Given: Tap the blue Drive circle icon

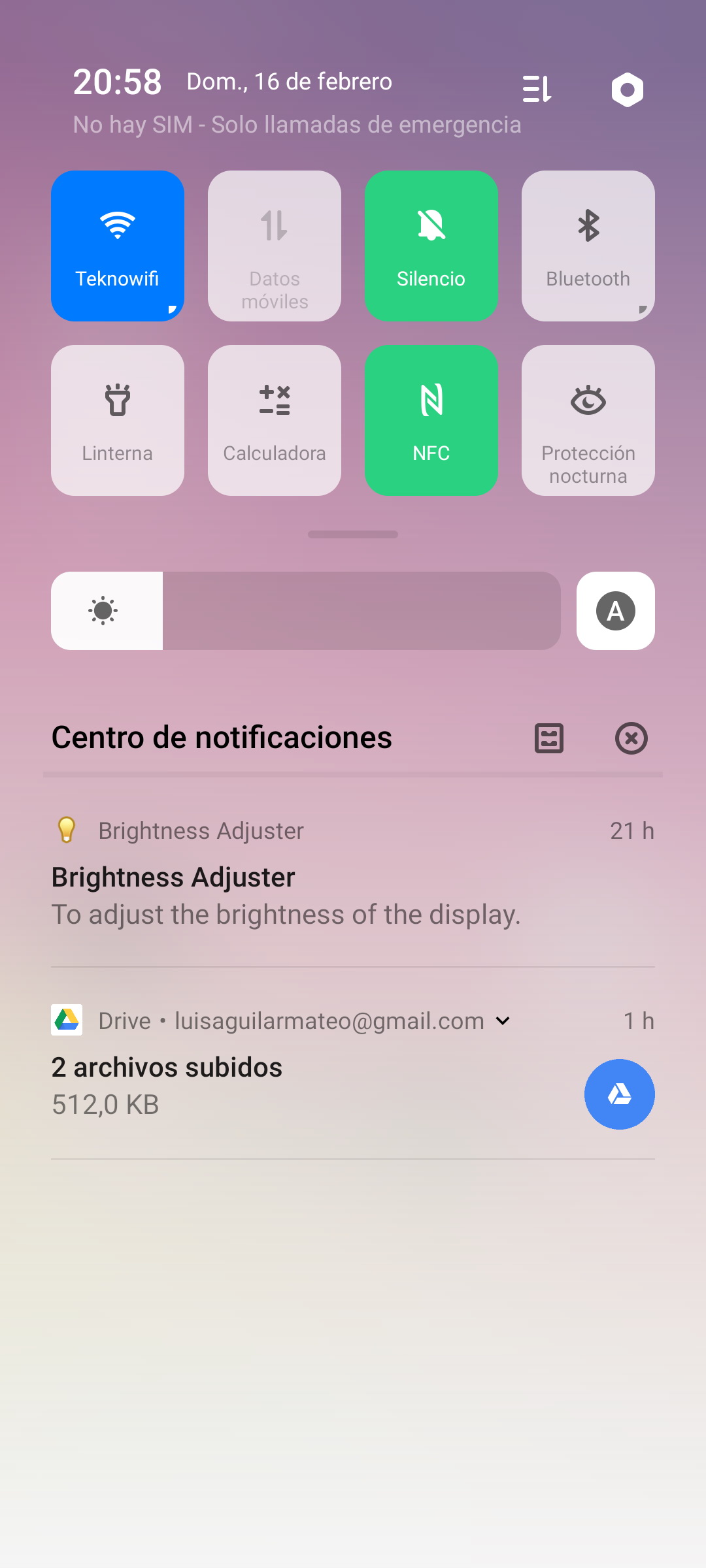Looking at the screenshot, I should (x=620, y=1094).
